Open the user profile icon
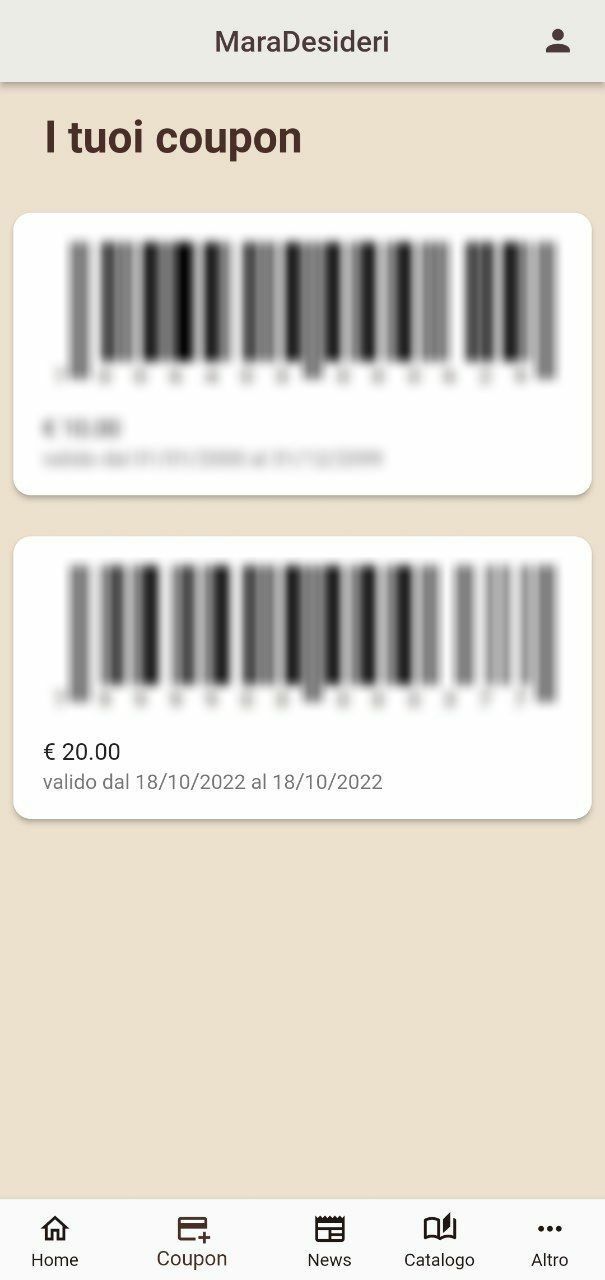The image size is (605, 1280). click(557, 41)
